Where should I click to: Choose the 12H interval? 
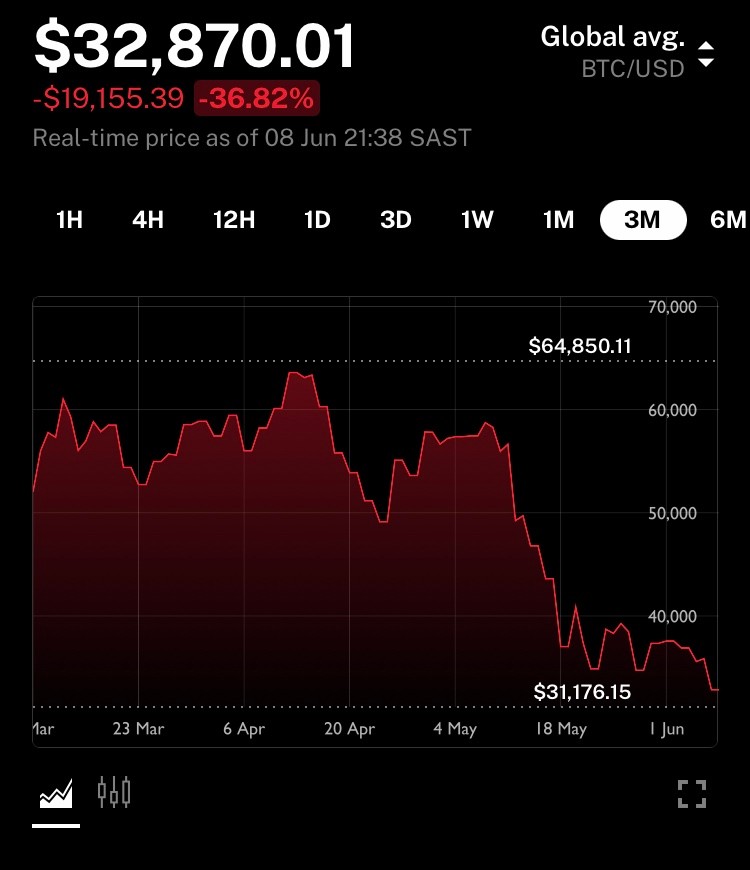click(234, 220)
